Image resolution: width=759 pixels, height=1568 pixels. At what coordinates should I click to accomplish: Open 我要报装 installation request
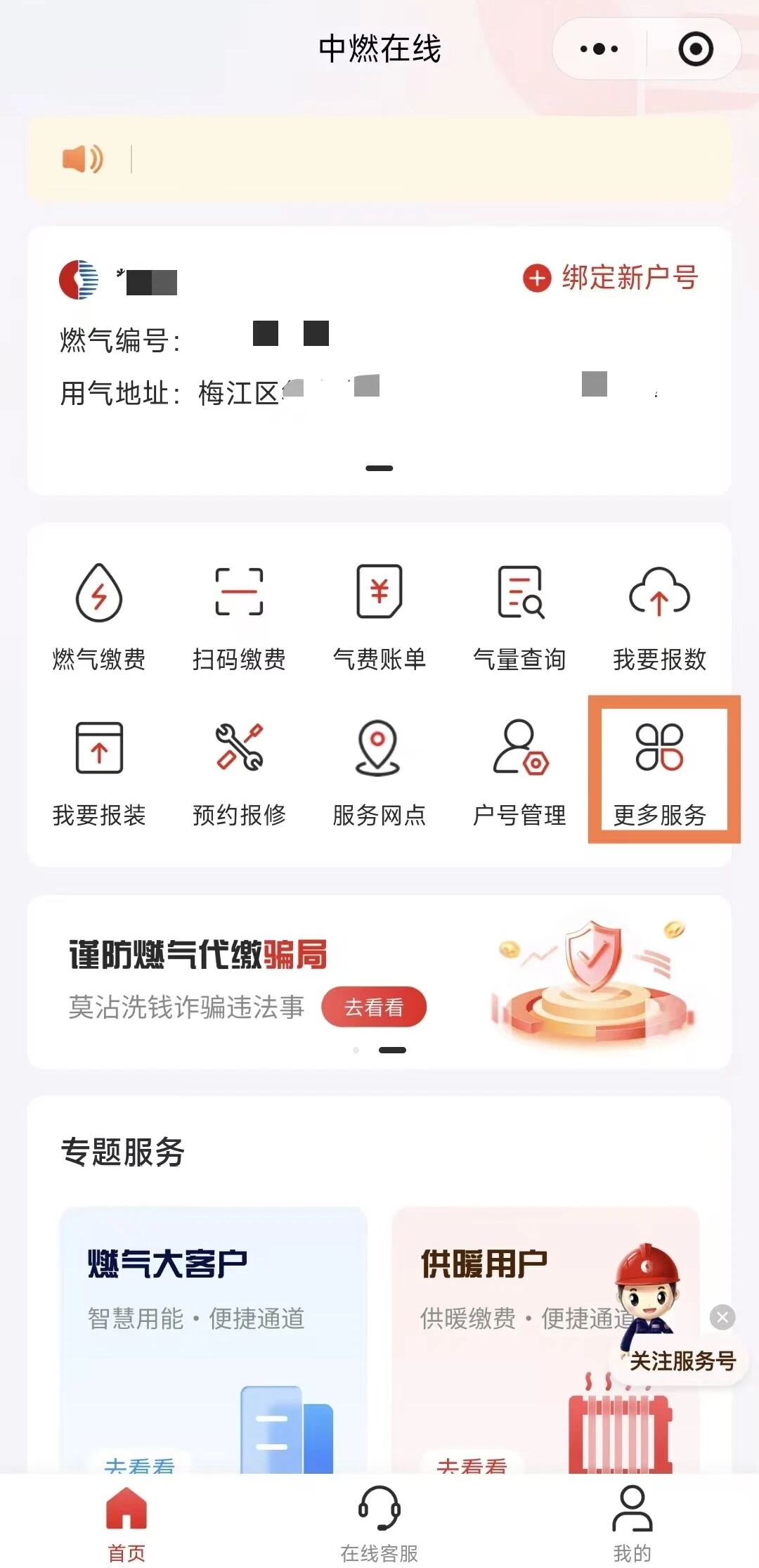pos(99,771)
